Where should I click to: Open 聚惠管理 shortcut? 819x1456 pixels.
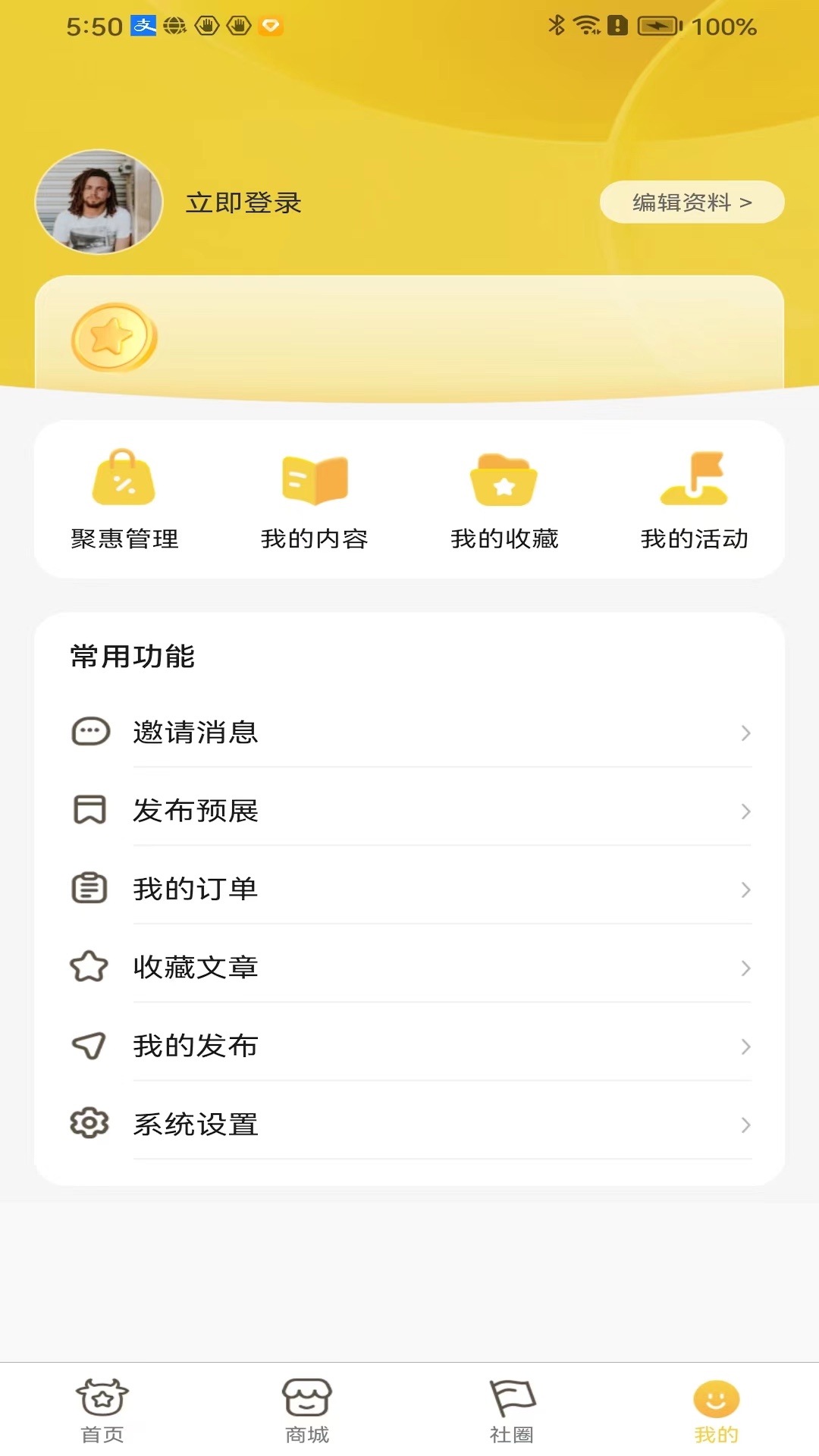pyautogui.click(x=124, y=499)
